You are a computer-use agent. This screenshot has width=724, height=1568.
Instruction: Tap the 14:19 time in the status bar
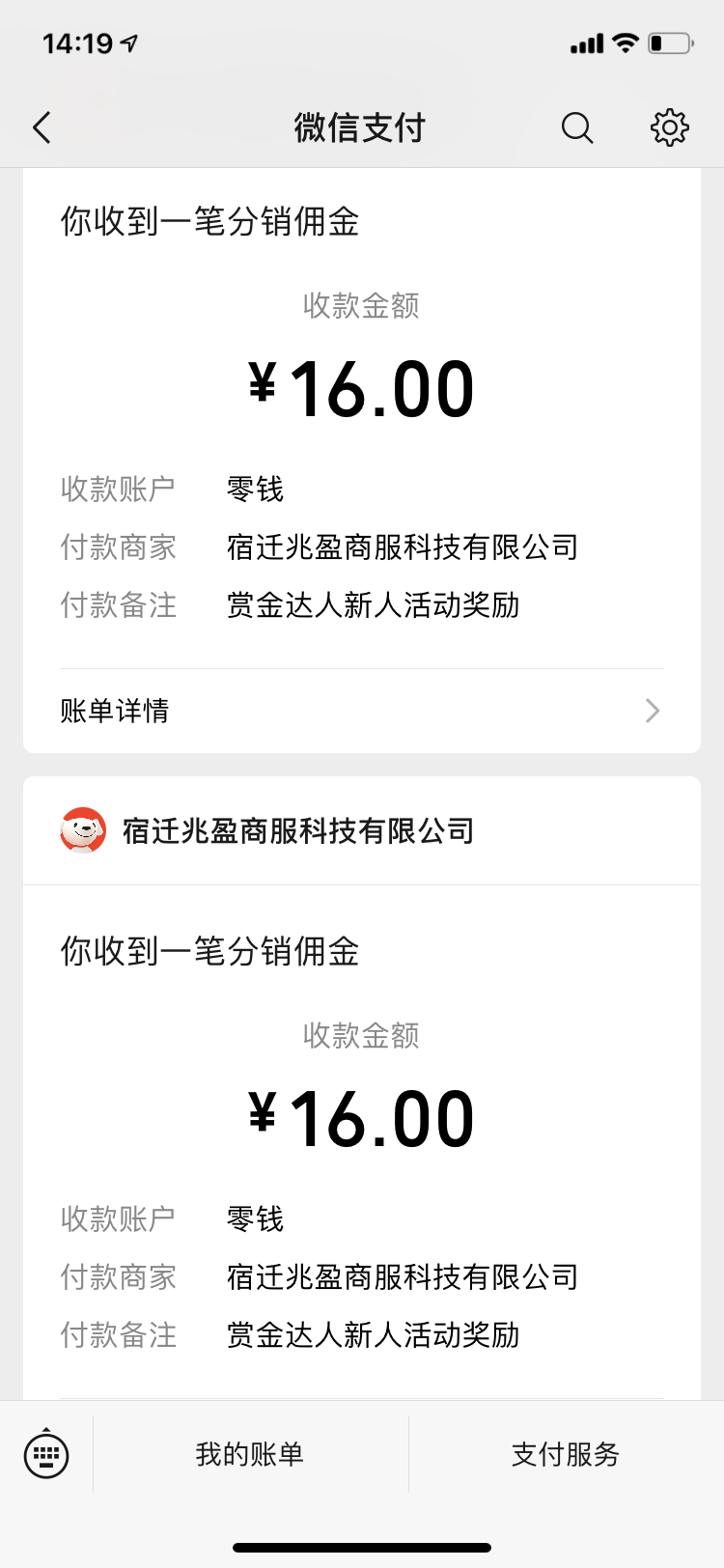click(77, 42)
